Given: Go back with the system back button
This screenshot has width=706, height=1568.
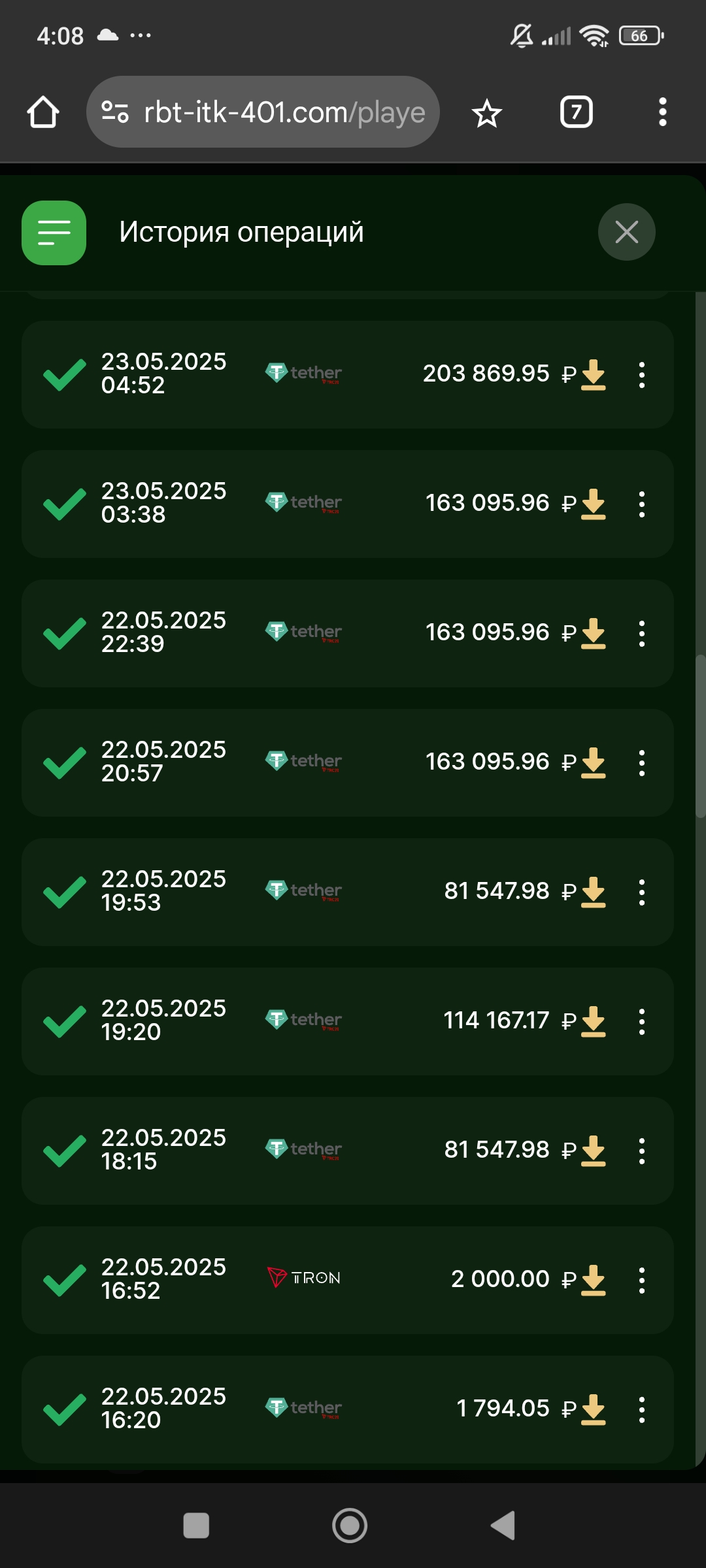Looking at the screenshot, I should click(x=503, y=1526).
